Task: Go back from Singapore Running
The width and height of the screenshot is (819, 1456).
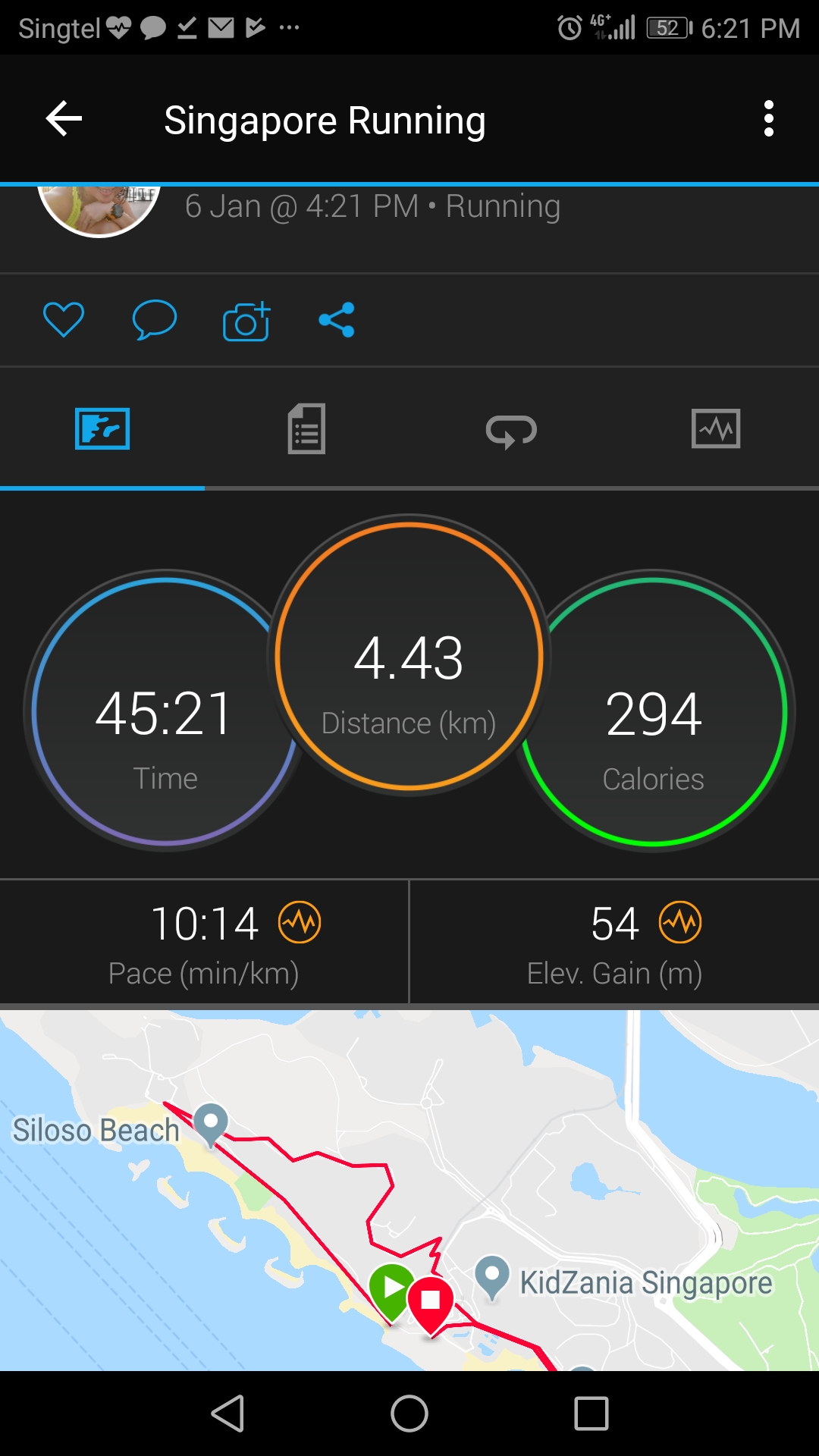Action: coord(64,119)
